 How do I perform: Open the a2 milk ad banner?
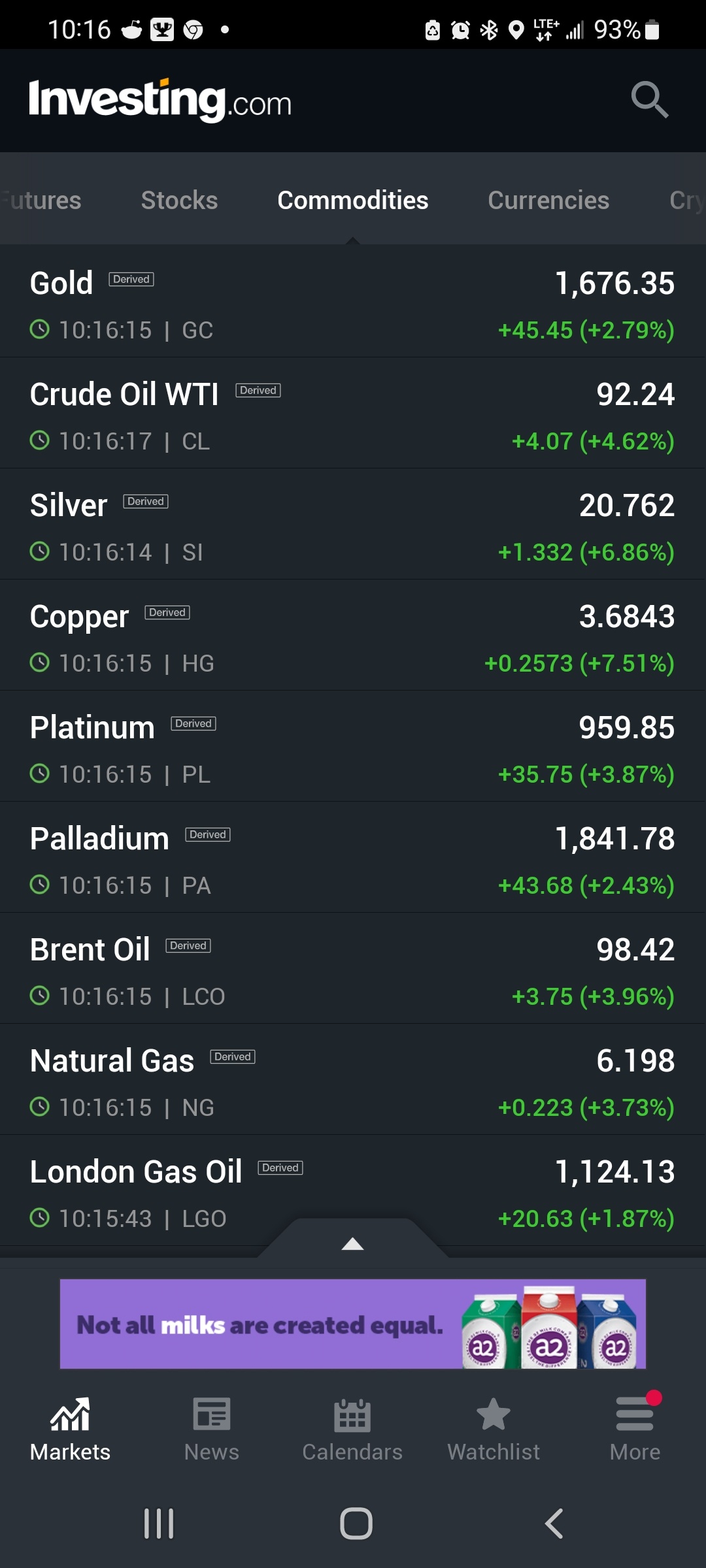(x=353, y=1324)
